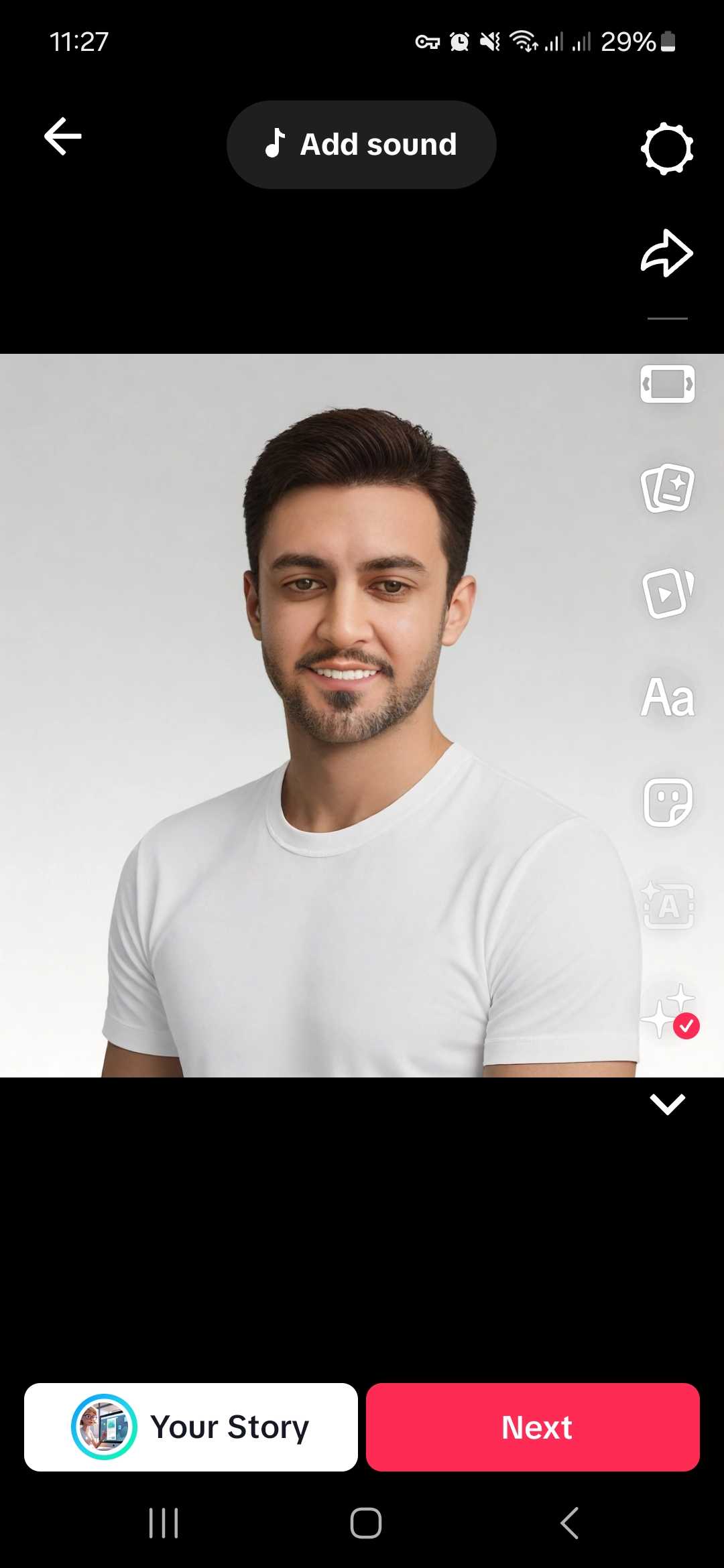The height and width of the screenshot is (1568, 724).
Task: Go to home screen via system home button
Action: coord(366,1523)
